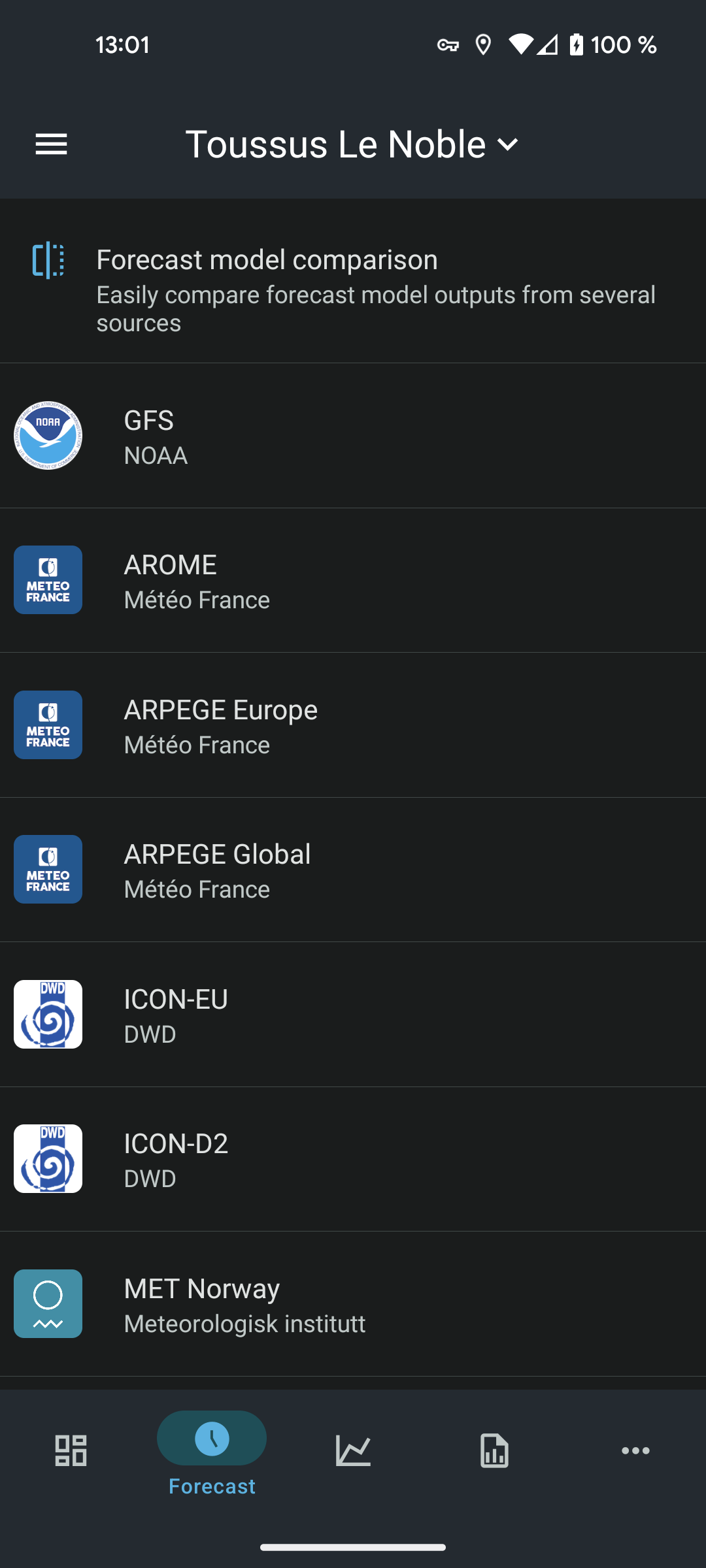Expand the Toussus Le Noble location dropdown
This screenshot has height=1568, width=706.
coord(352,144)
